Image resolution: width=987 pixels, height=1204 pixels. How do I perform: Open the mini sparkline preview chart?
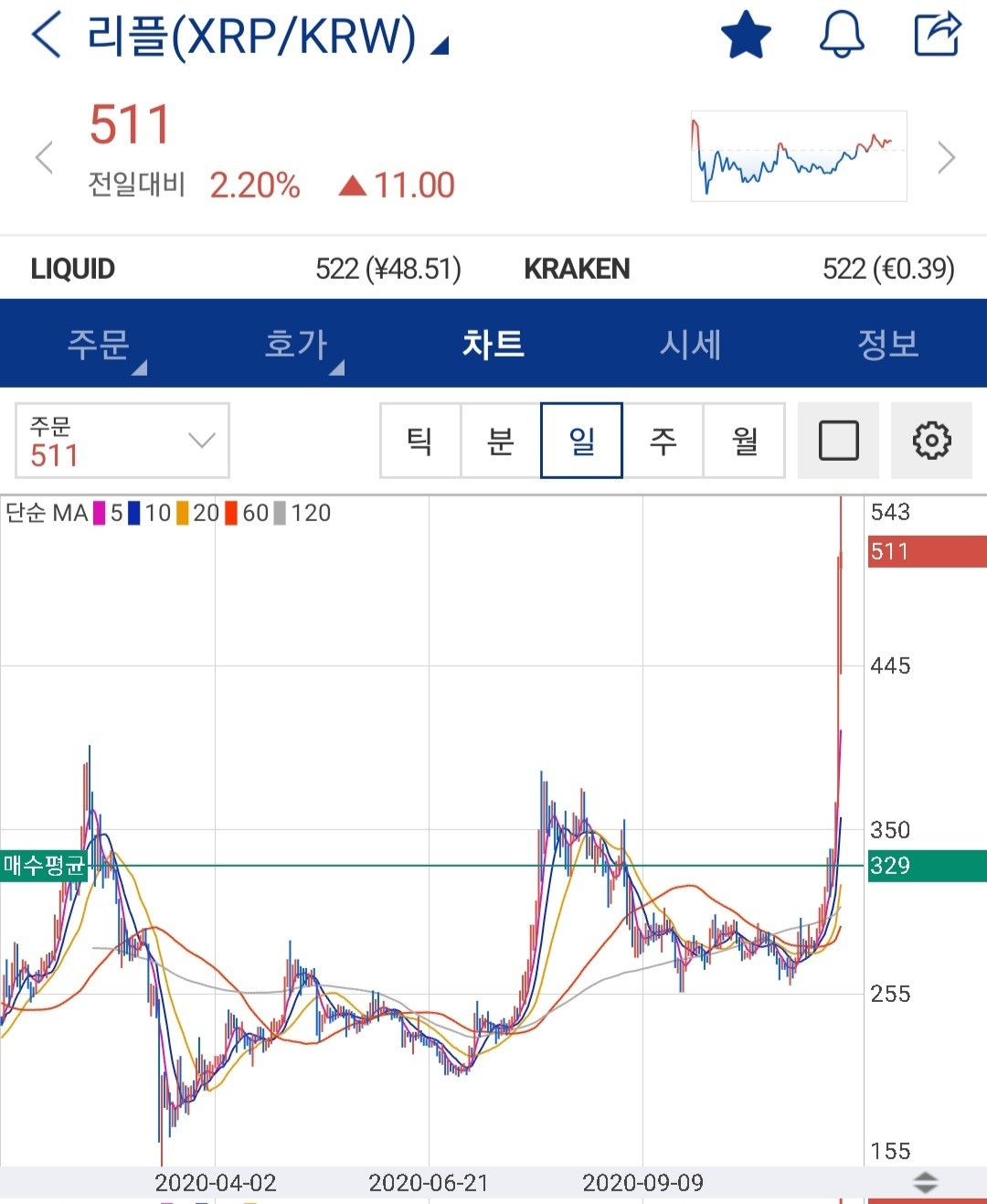click(798, 155)
